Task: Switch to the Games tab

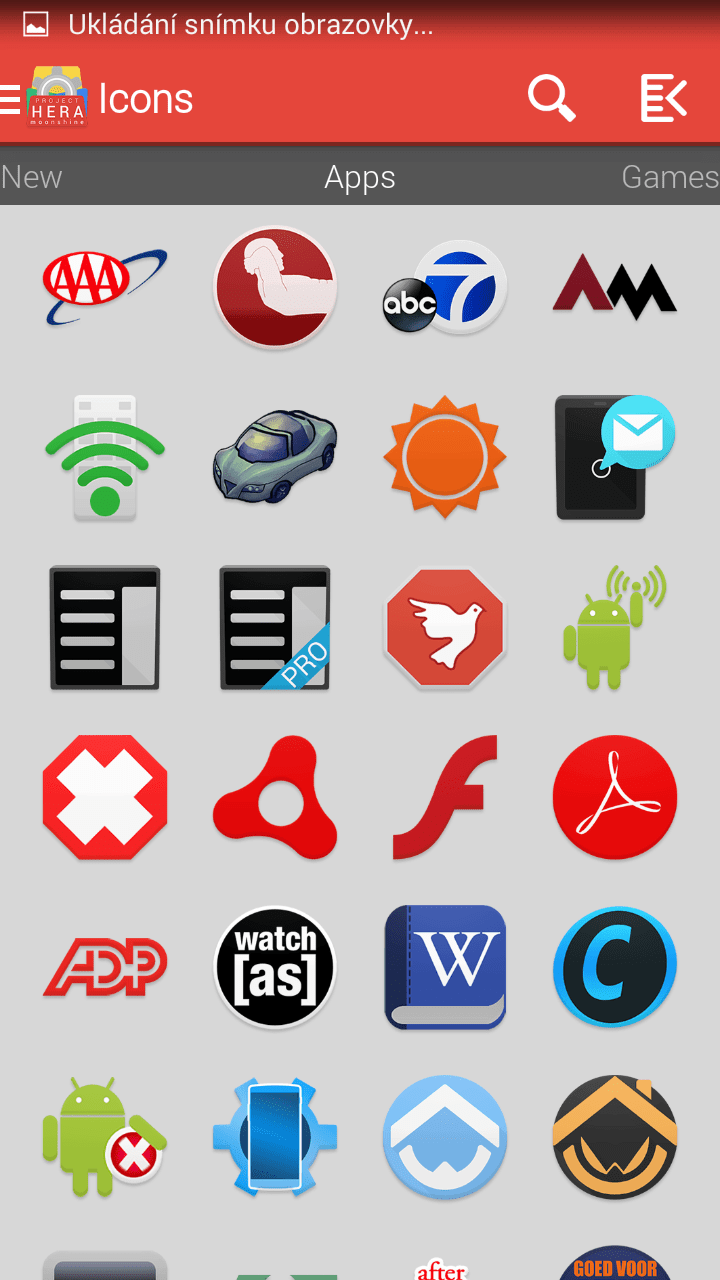Action: point(669,177)
